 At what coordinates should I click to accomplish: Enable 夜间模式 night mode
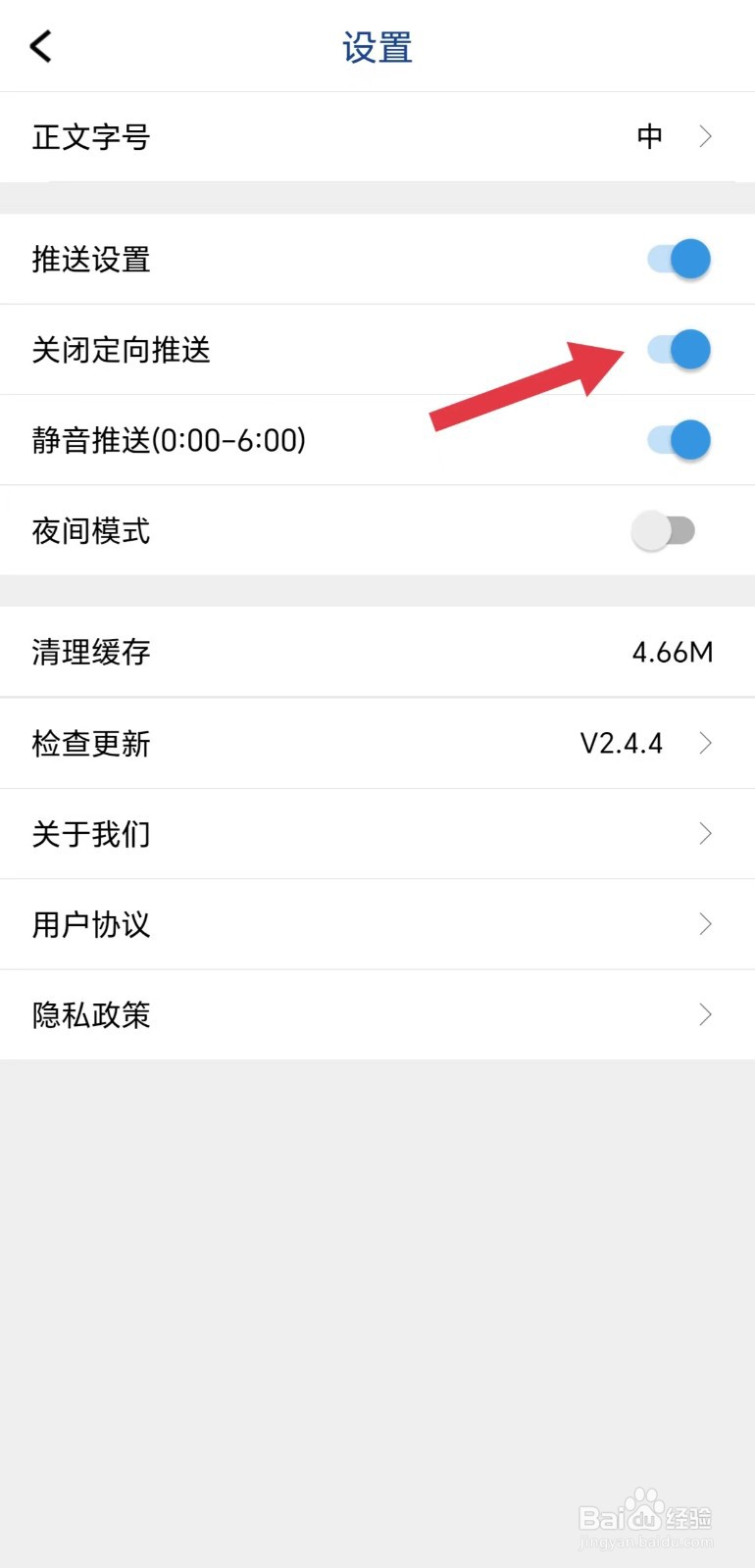[x=664, y=529]
